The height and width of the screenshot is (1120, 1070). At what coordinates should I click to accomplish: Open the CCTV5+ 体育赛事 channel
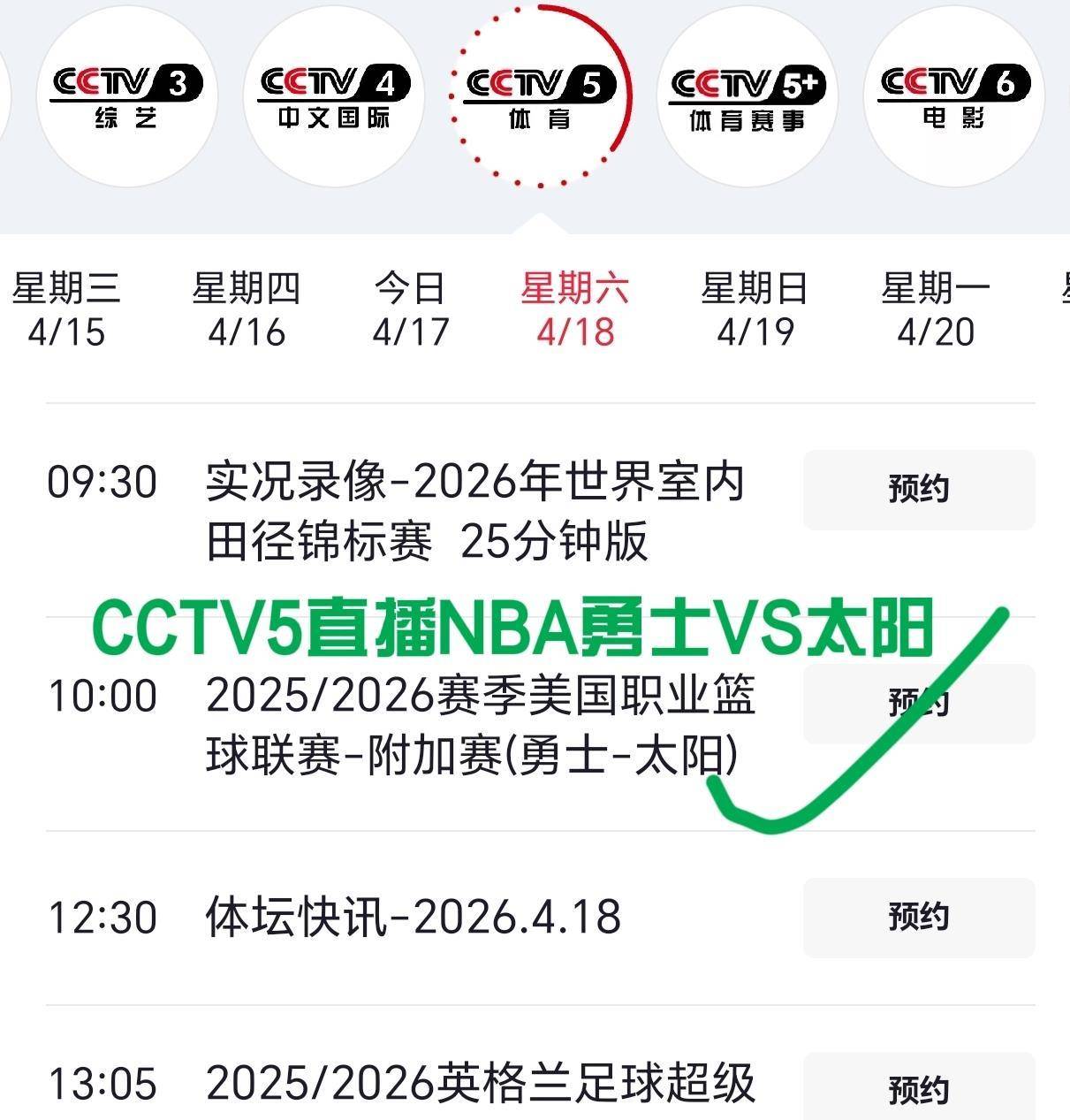click(x=747, y=95)
